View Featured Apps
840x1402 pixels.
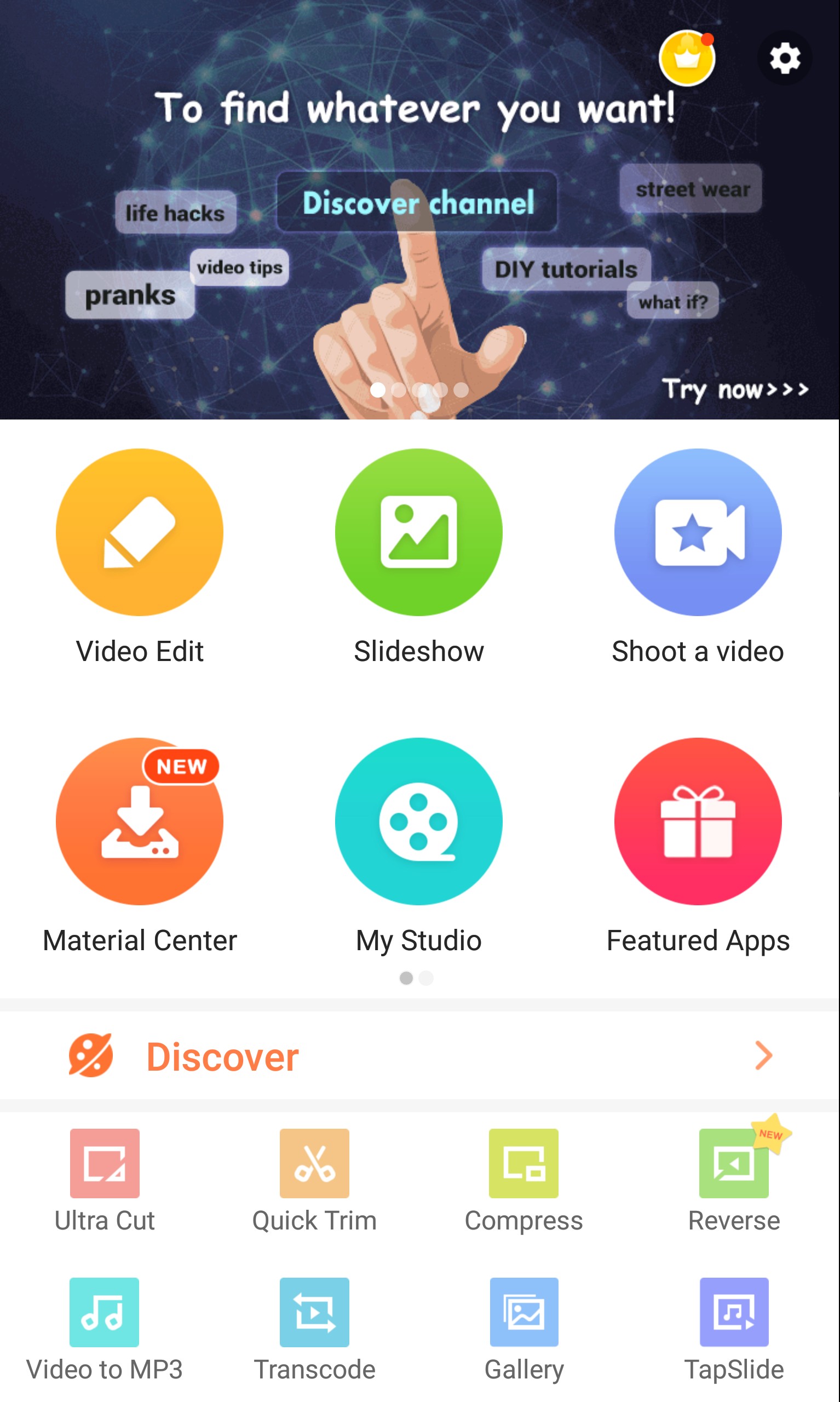coord(698,821)
